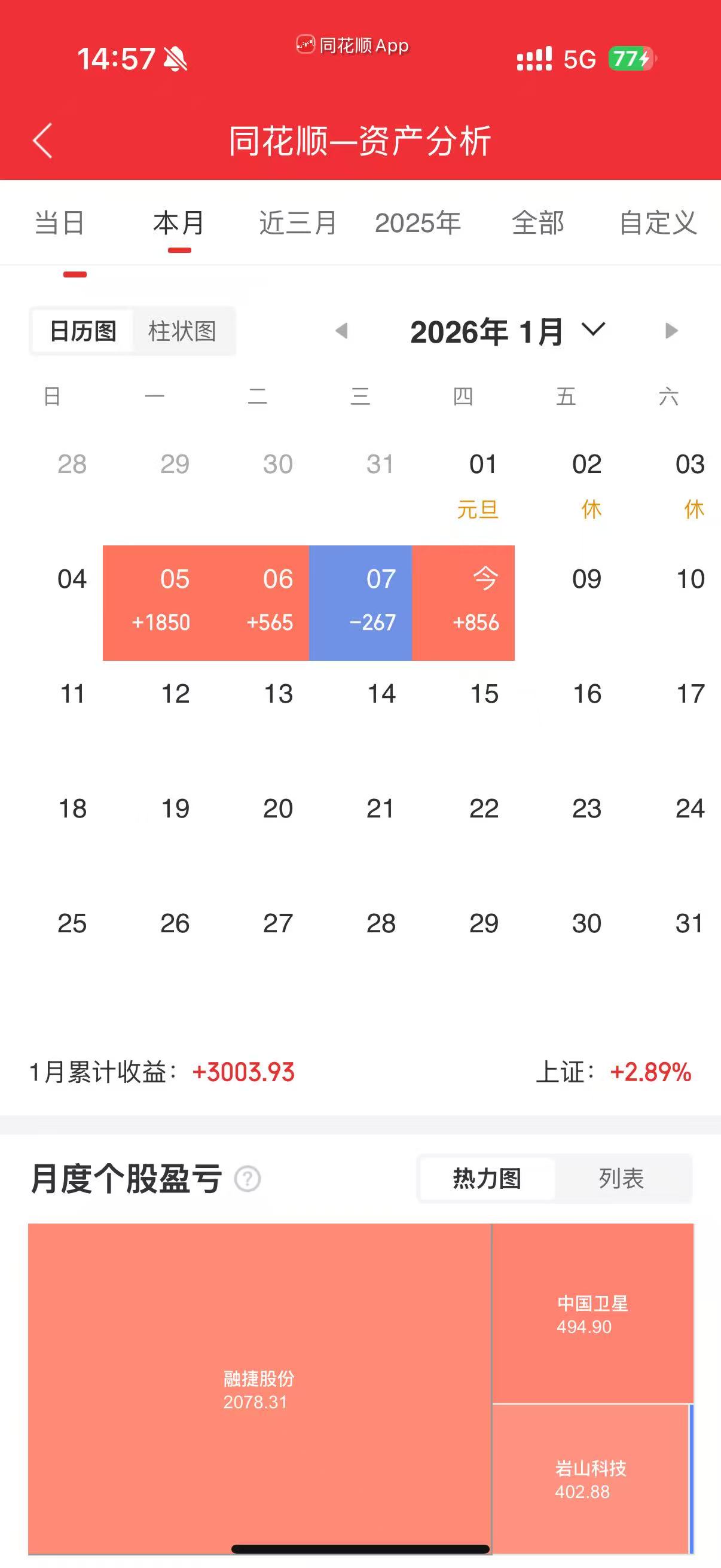Tap today's cell showing +856
This screenshot has width=721, height=1568.
point(464,603)
